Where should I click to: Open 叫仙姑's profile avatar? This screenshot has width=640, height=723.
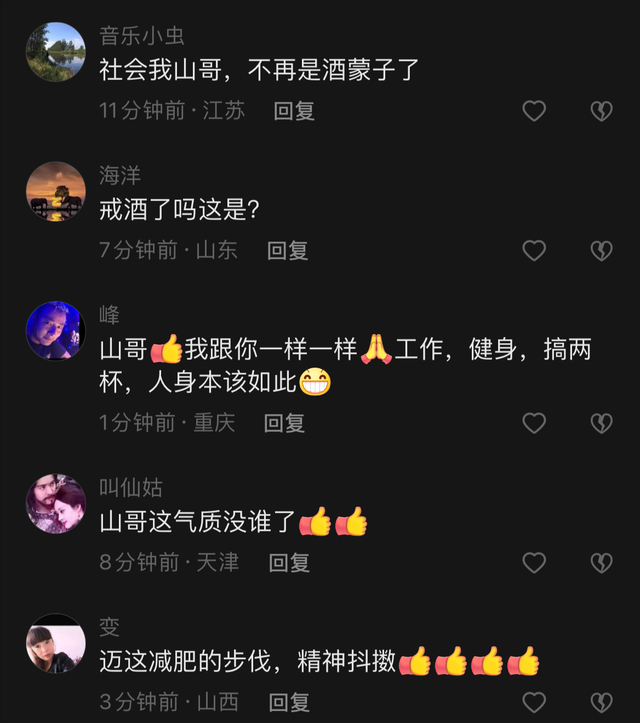[x=55, y=503]
